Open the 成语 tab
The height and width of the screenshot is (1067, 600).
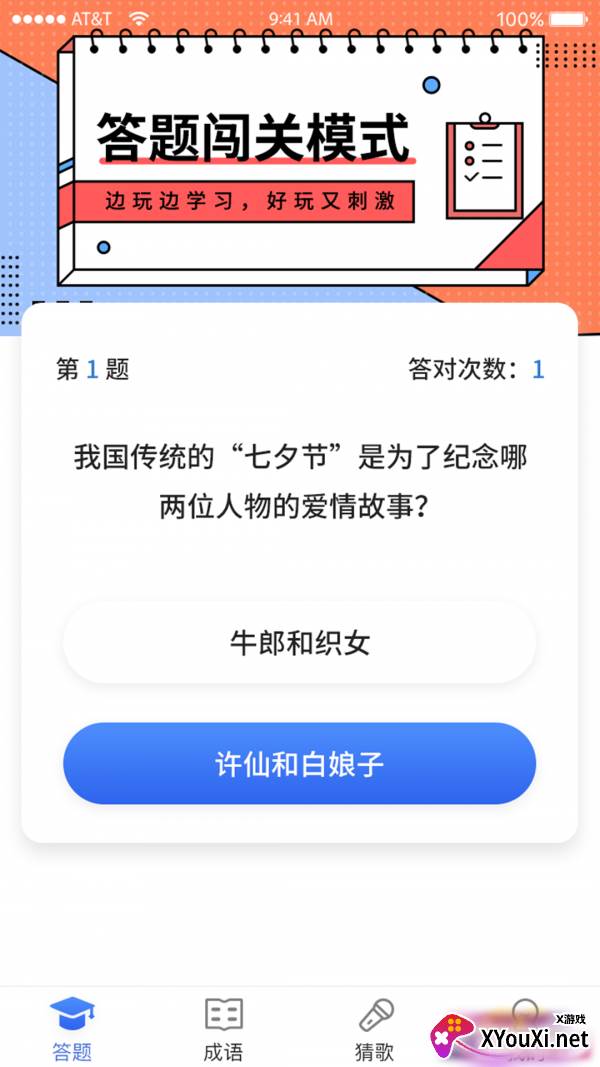[223, 1028]
